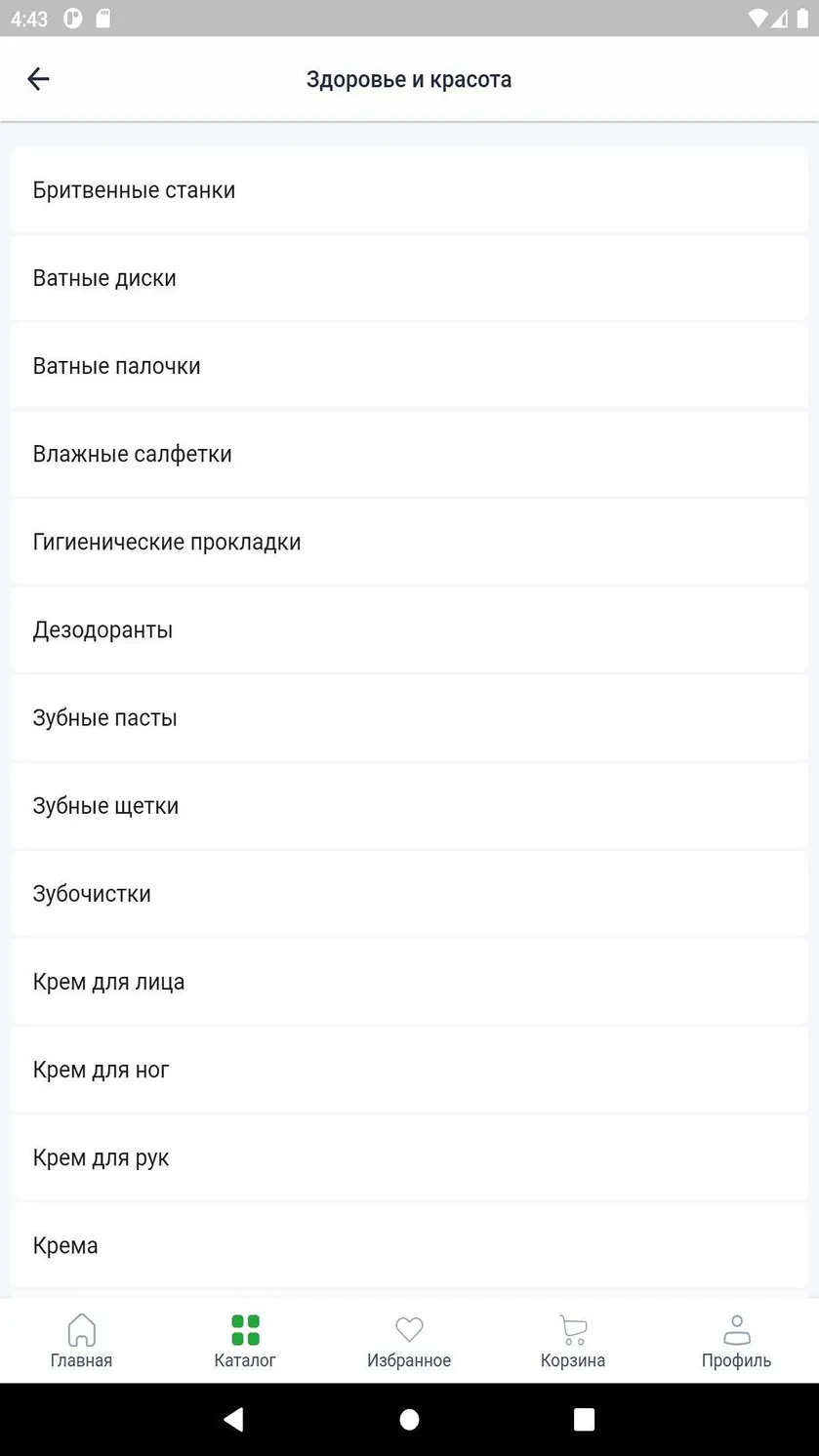Screen dimensions: 819x1456
Task: Open the Каталог tab
Action: [245, 1341]
